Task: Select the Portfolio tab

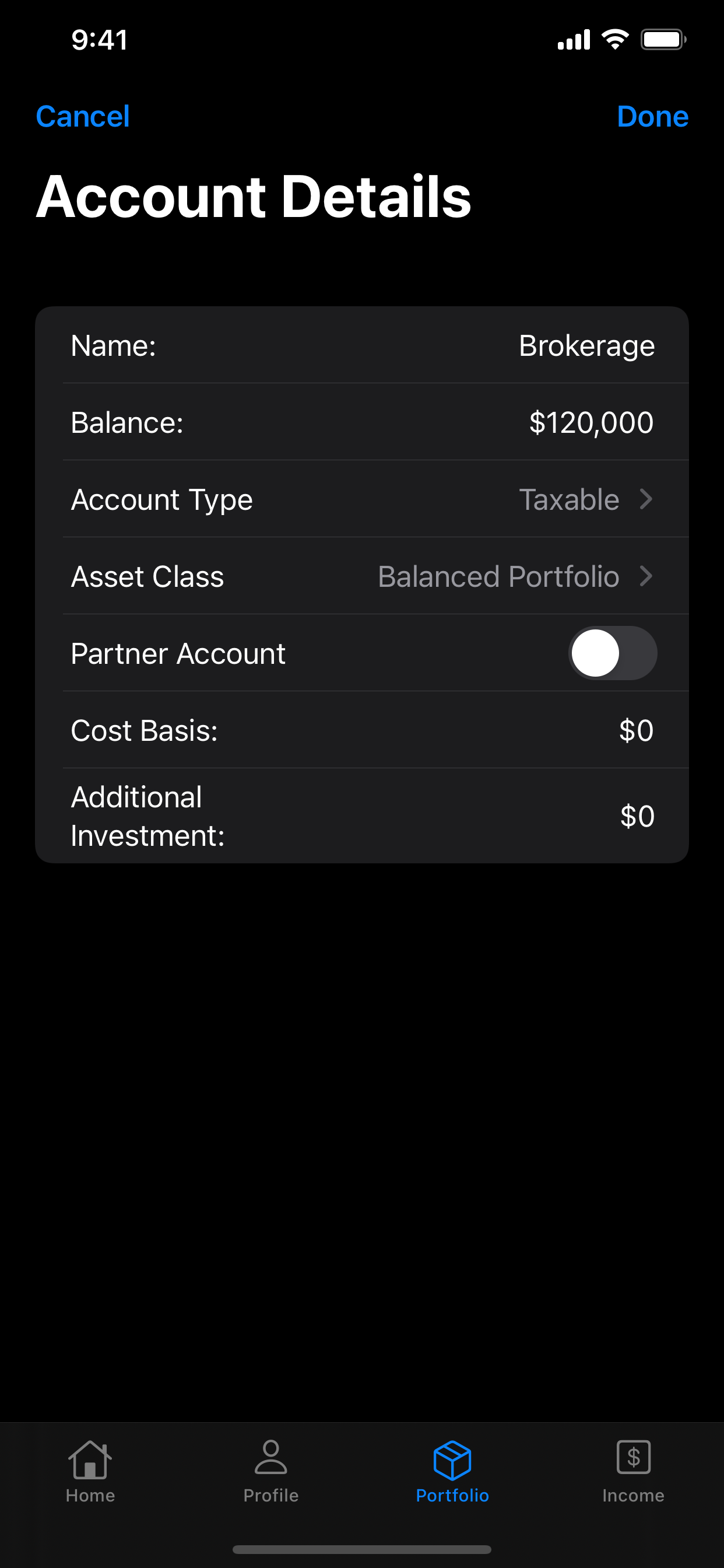Action: (x=452, y=1471)
